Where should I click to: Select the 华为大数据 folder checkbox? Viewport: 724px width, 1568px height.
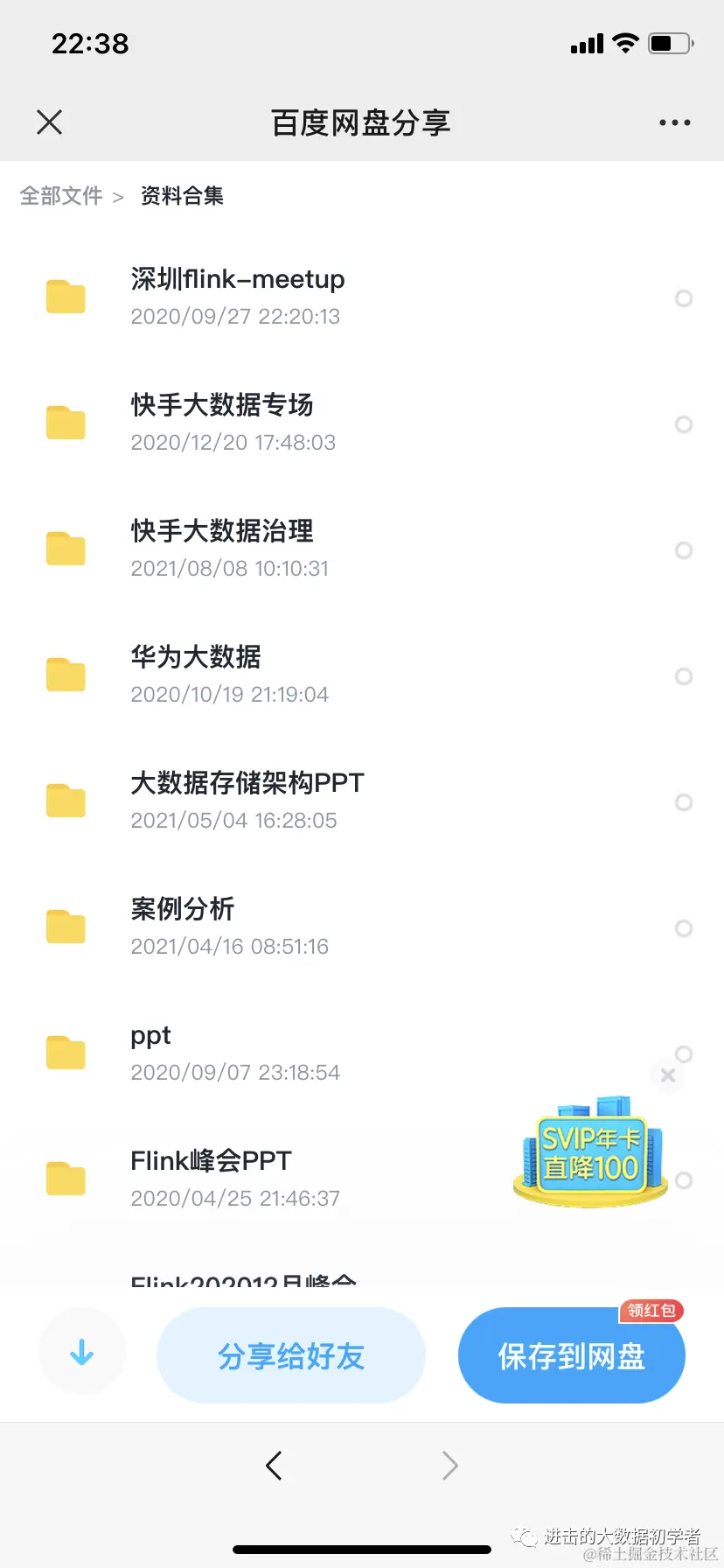tap(684, 676)
